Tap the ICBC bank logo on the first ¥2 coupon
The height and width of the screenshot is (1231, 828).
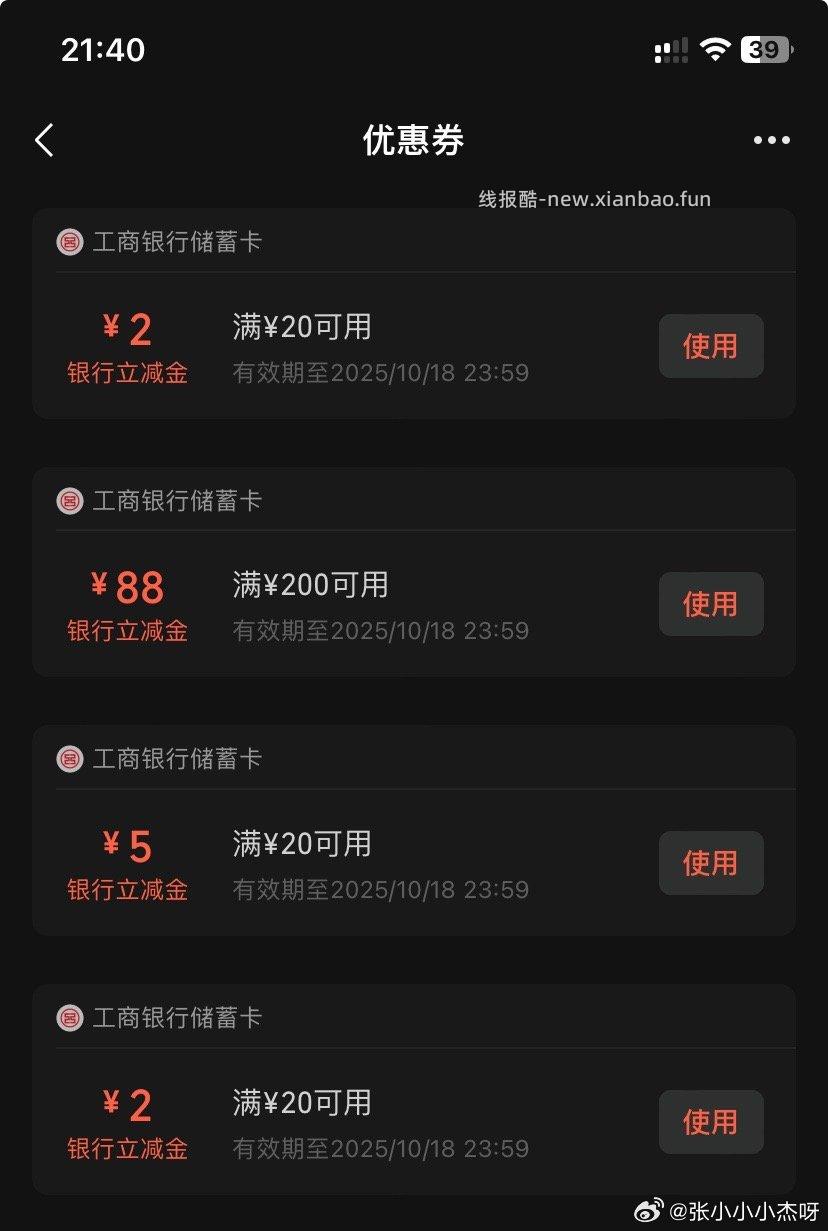tap(68, 241)
